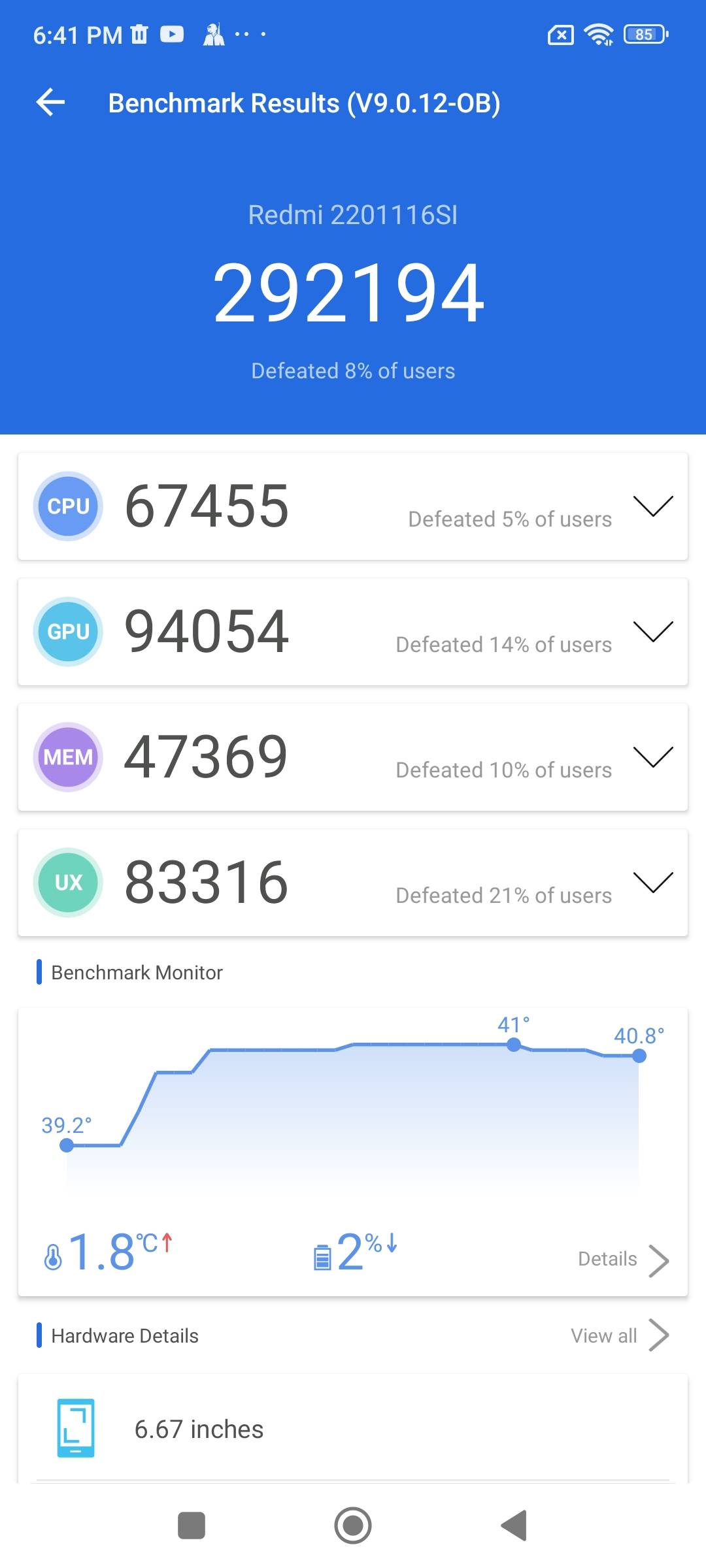Open the recent apps overview
706x1568 pixels.
[x=192, y=1526]
